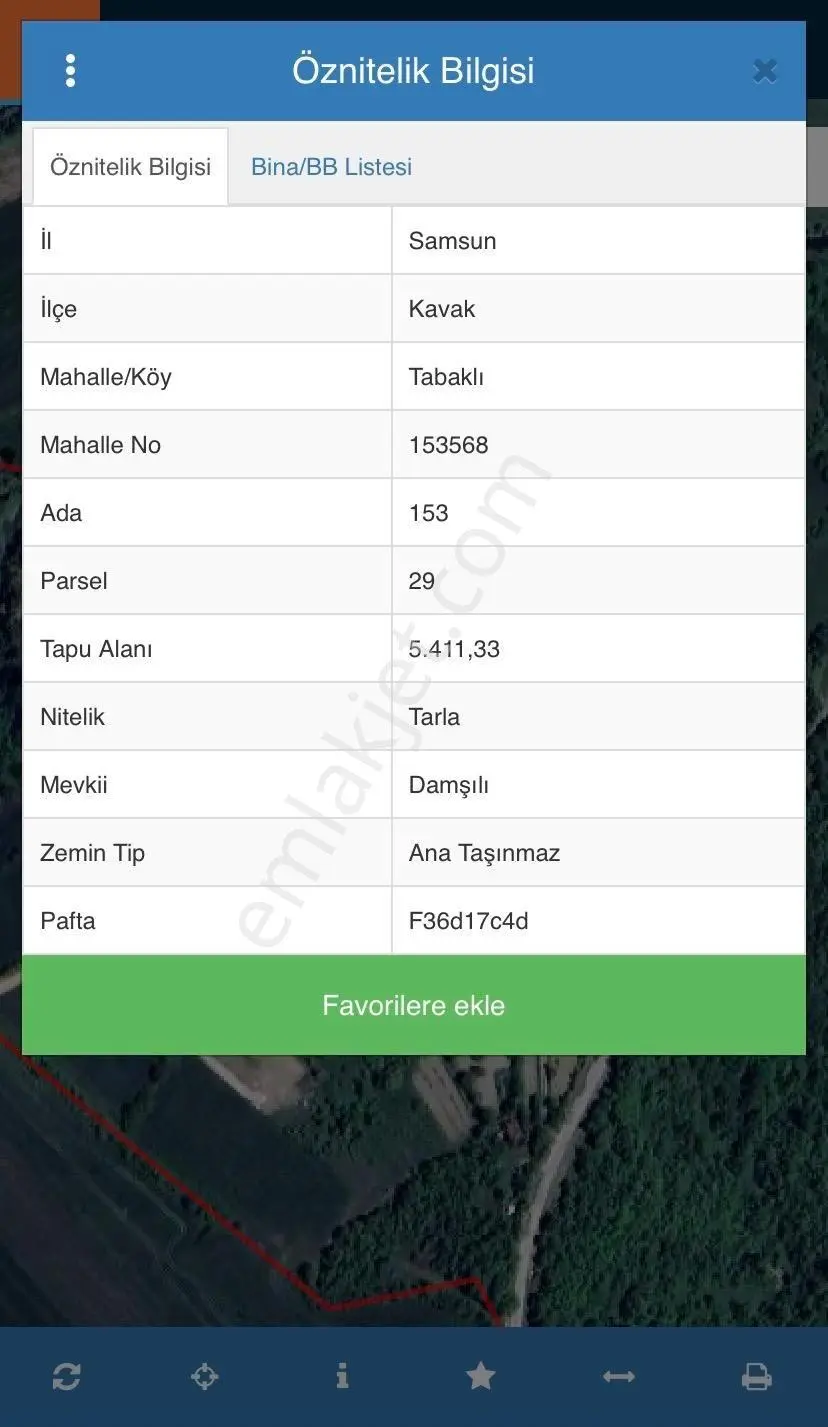Open the three-dot menu in the dialog header

70,71
